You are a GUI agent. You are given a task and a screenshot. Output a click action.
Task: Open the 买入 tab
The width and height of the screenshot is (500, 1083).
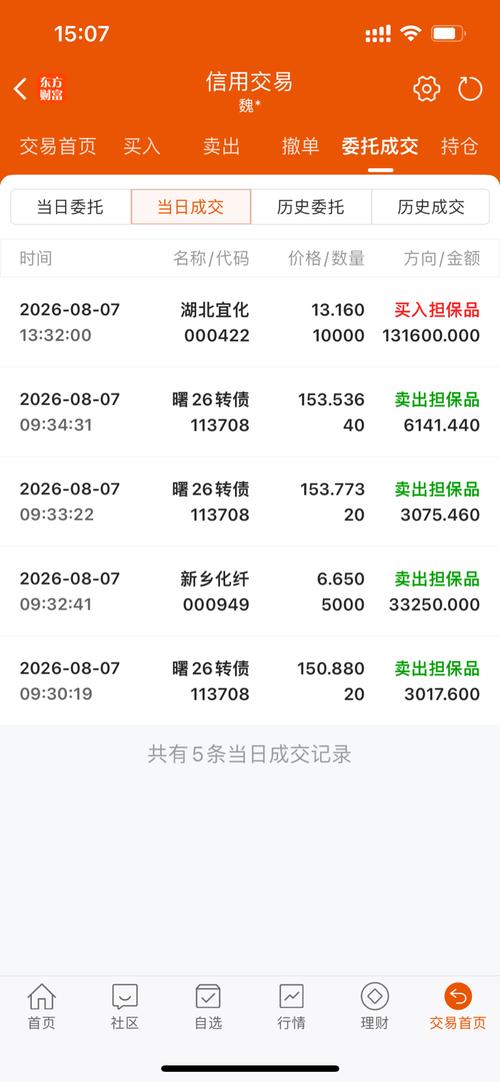point(142,146)
